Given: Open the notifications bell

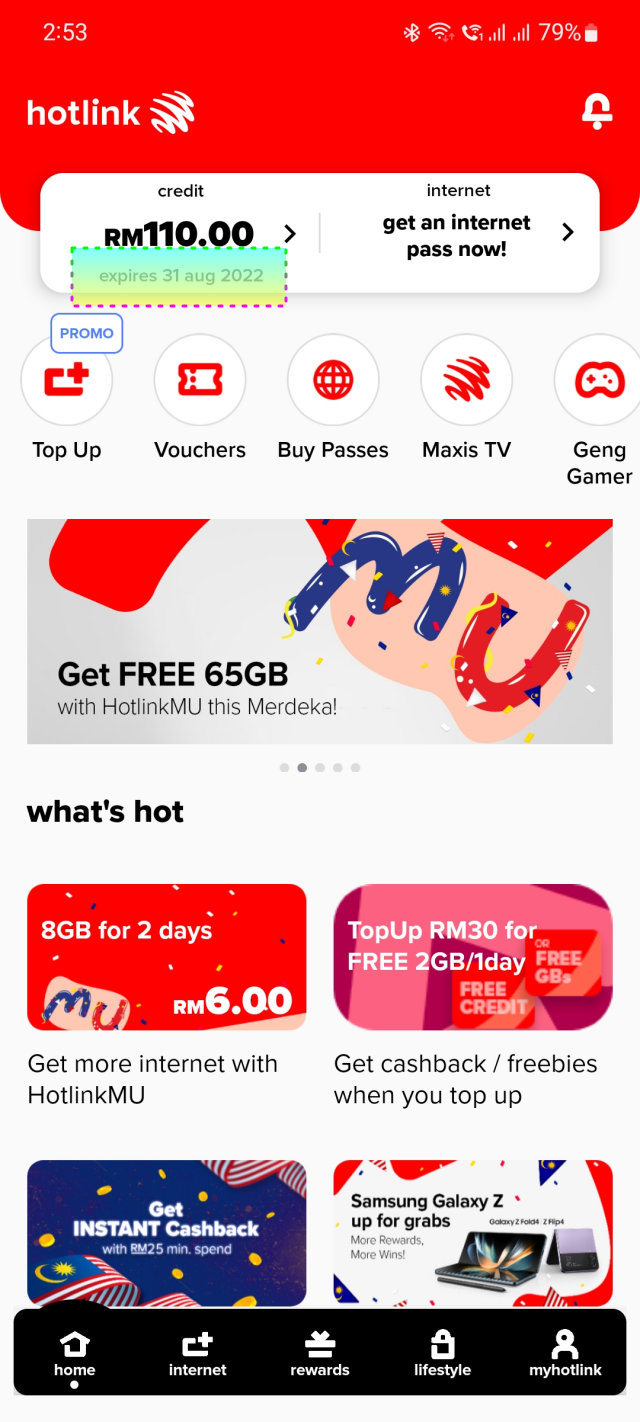Looking at the screenshot, I should point(597,112).
